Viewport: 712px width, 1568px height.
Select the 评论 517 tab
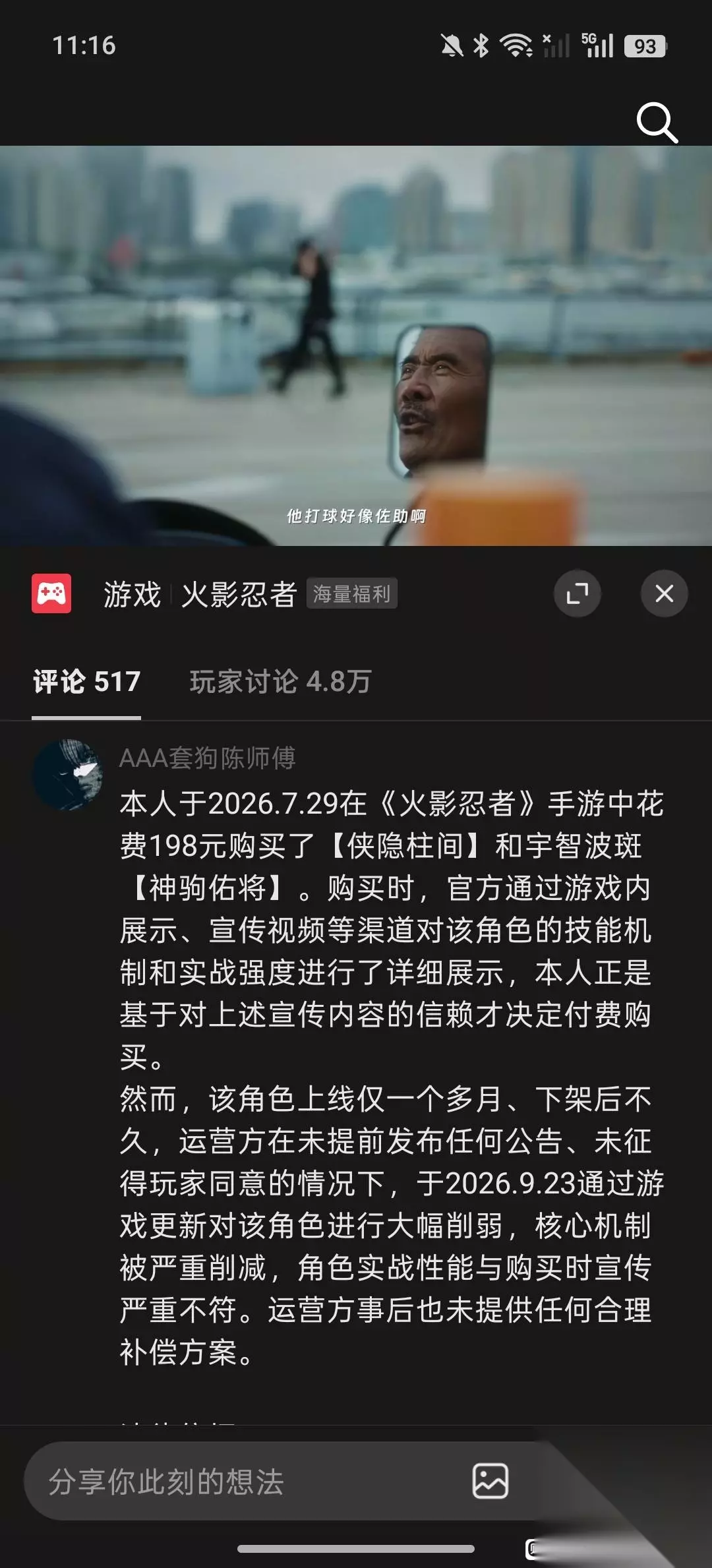click(86, 682)
